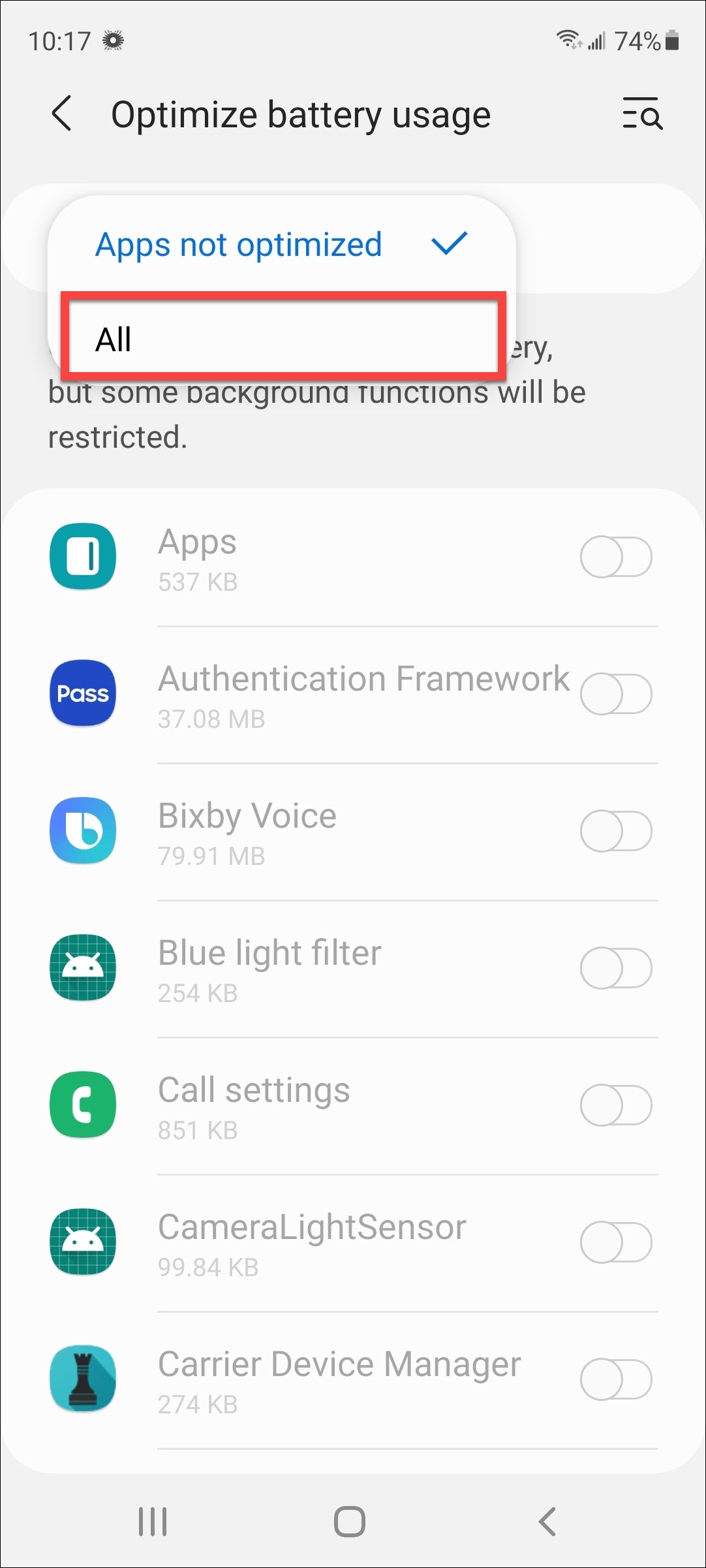The width and height of the screenshot is (706, 1568).
Task: Open recent apps from navigation bar
Action: pyautogui.click(x=153, y=1522)
